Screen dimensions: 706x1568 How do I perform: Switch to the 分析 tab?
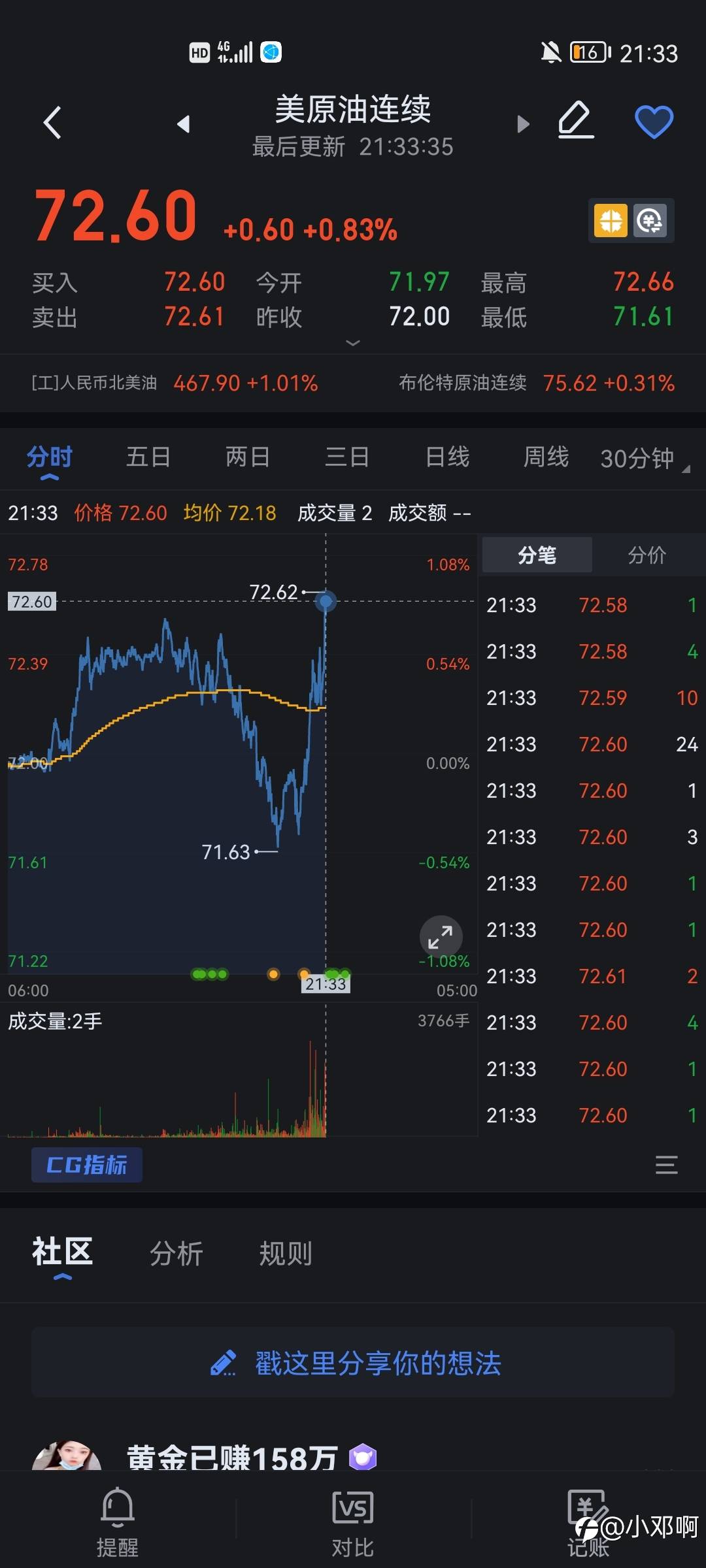(x=176, y=1254)
